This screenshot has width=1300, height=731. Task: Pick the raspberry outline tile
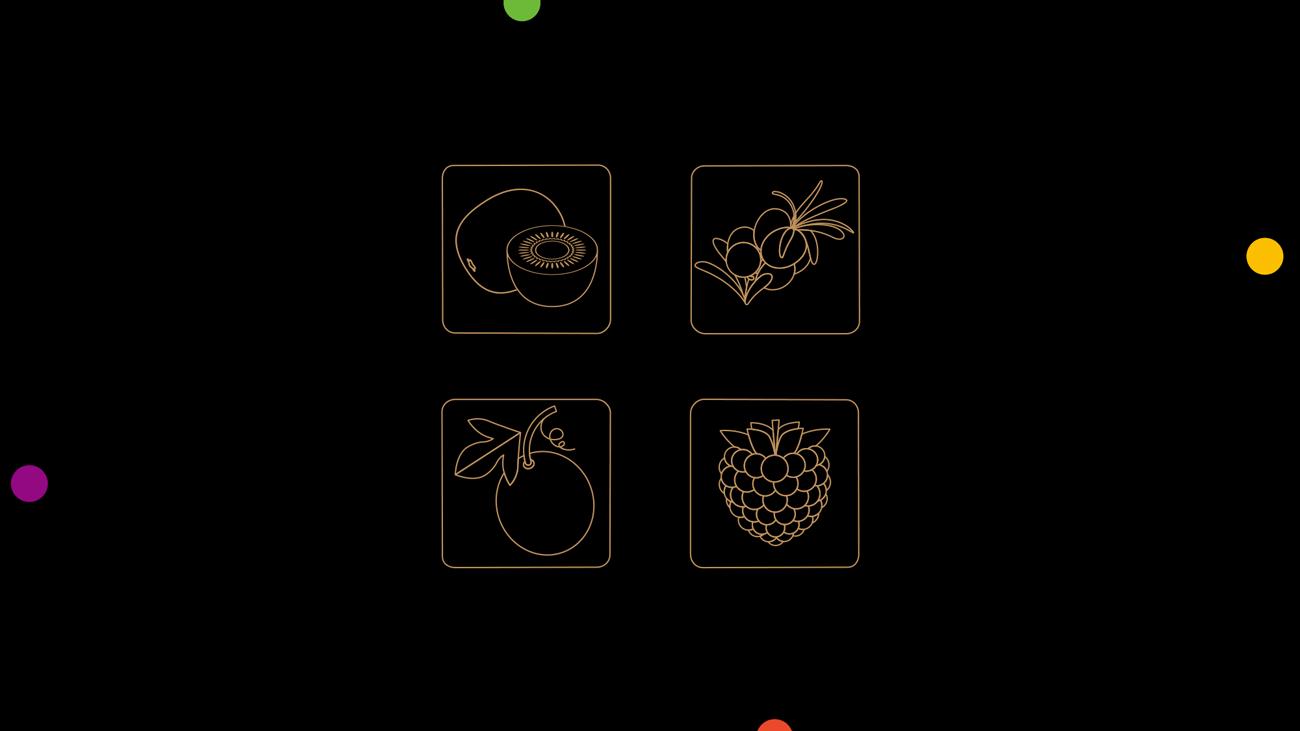pos(774,483)
